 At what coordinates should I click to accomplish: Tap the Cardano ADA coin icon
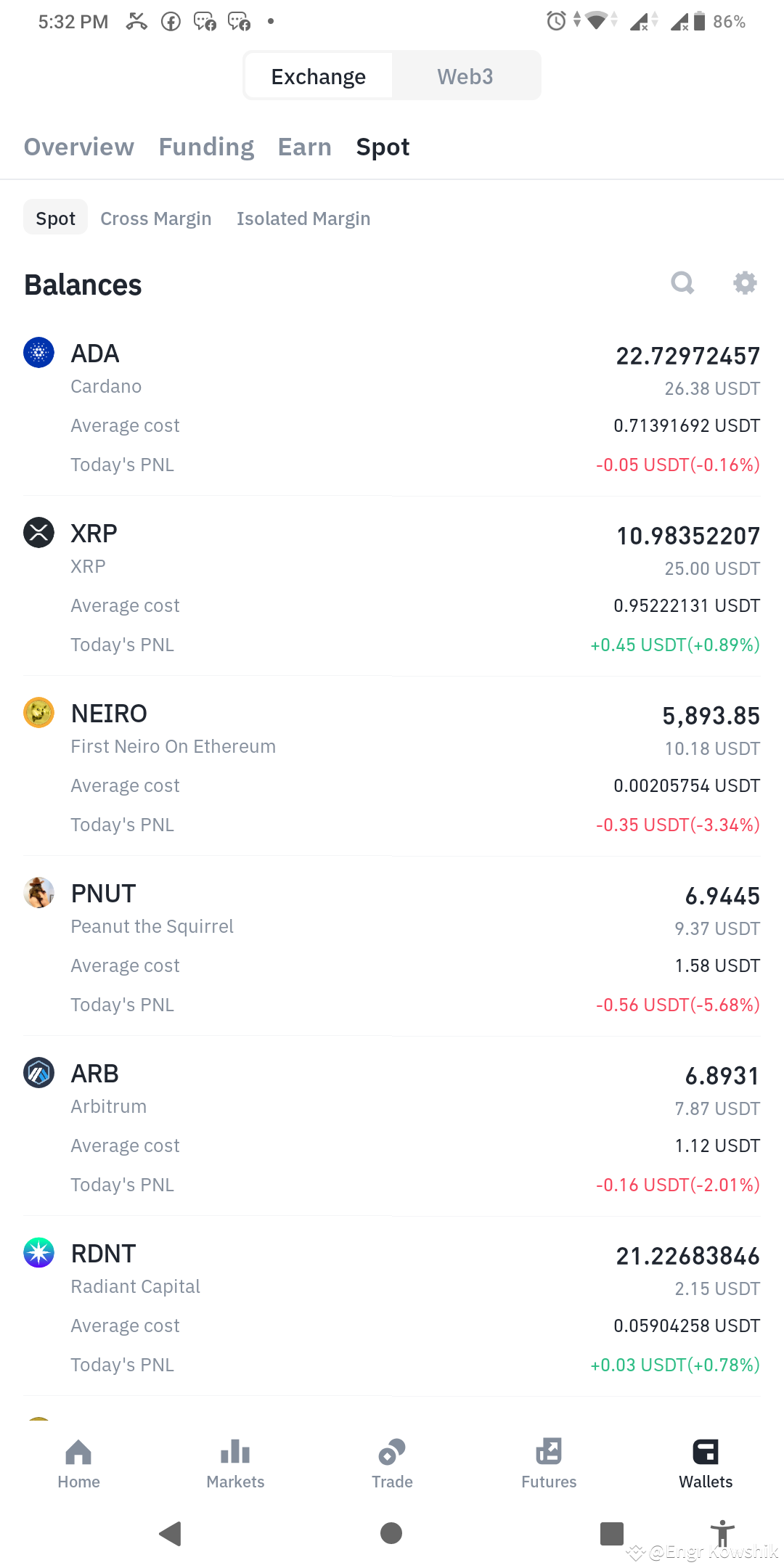[x=38, y=352]
